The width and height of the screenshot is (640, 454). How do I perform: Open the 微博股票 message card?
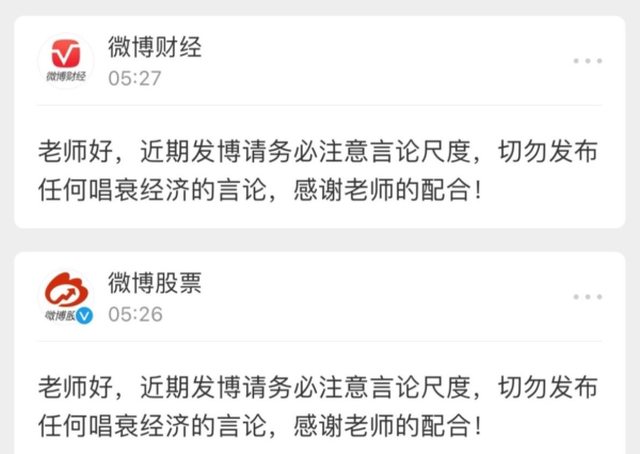[x=320, y=400]
